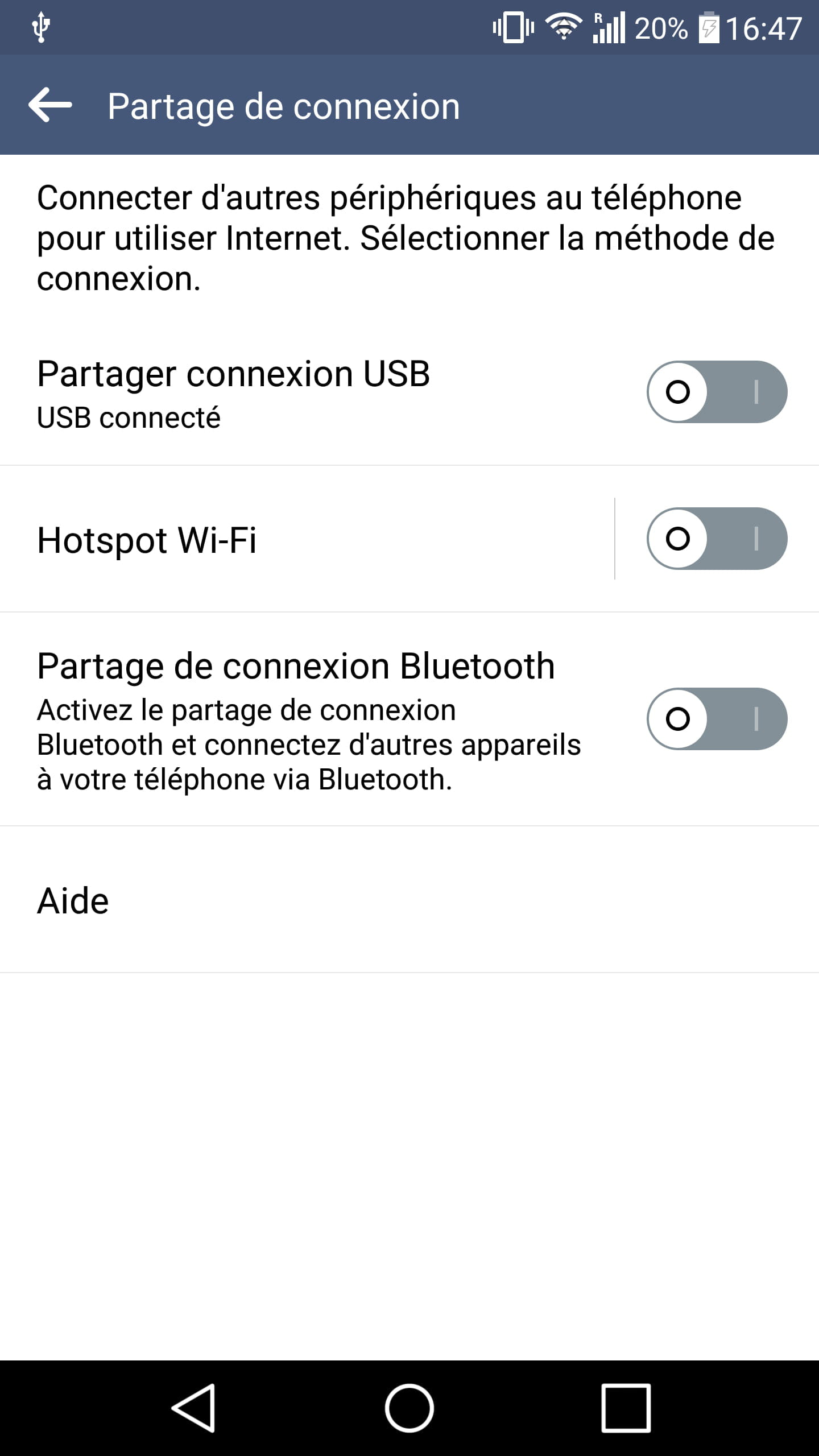Image resolution: width=819 pixels, height=1456 pixels.
Task: Go back using the app bar arrow
Action: coord(50,105)
